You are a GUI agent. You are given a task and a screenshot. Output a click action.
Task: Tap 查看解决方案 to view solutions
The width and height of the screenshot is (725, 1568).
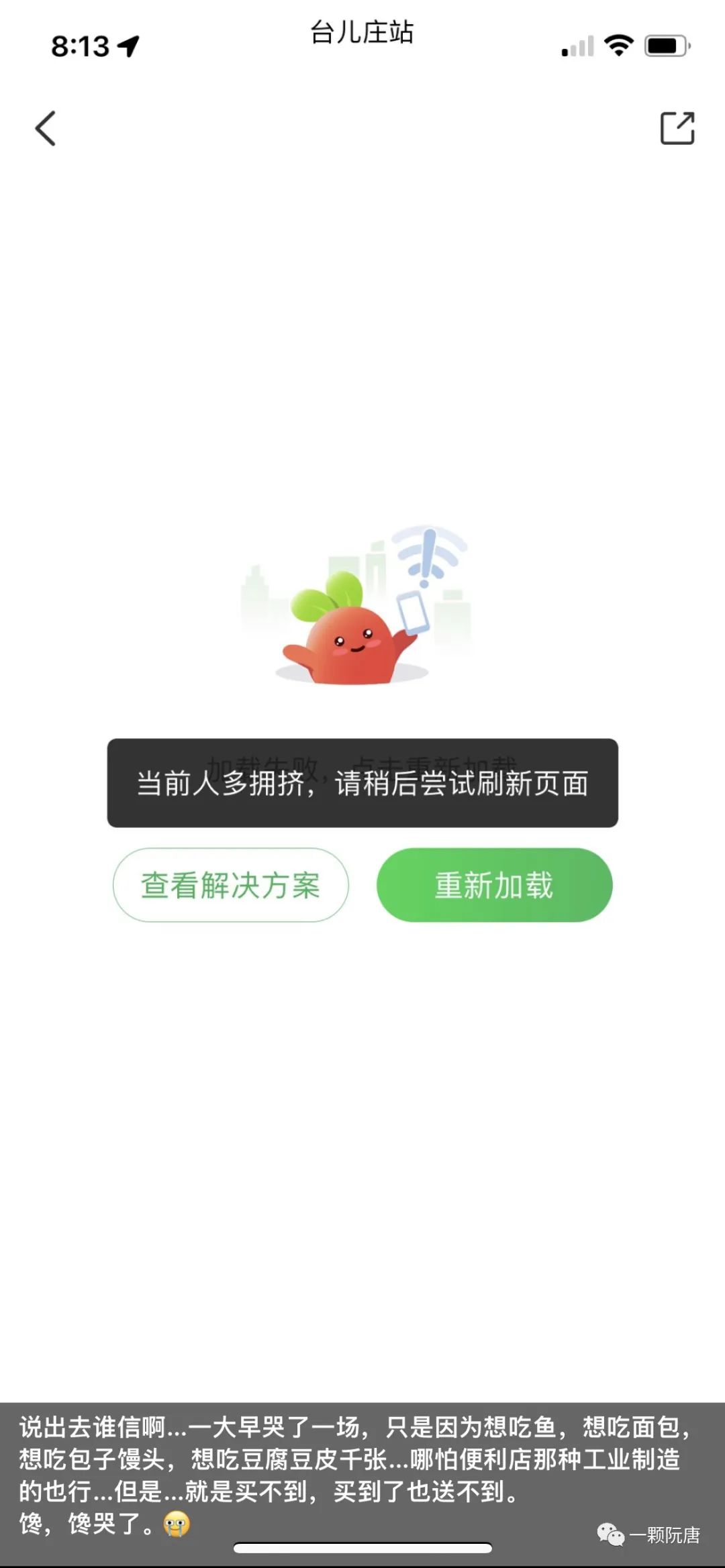[x=230, y=885]
